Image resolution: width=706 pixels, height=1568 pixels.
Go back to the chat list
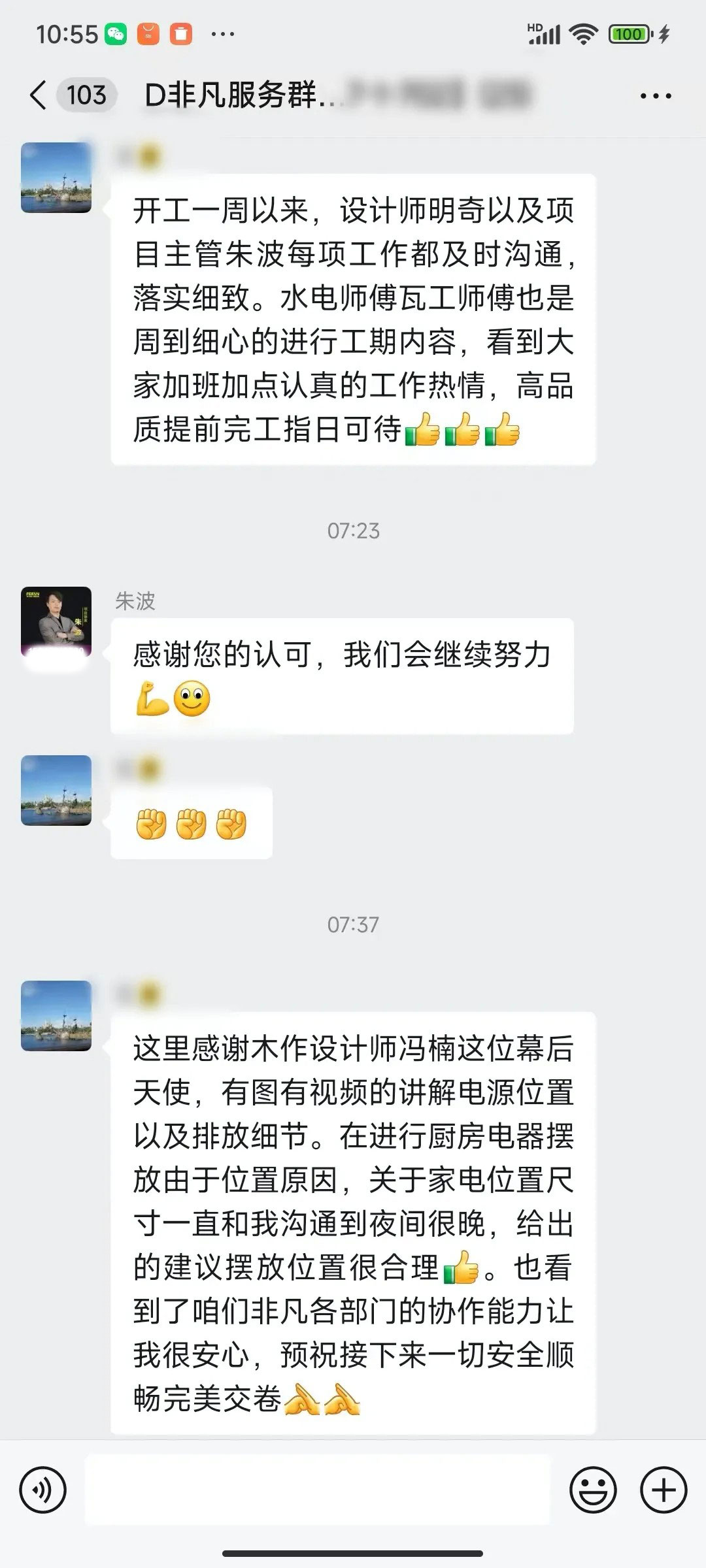[39, 95]
